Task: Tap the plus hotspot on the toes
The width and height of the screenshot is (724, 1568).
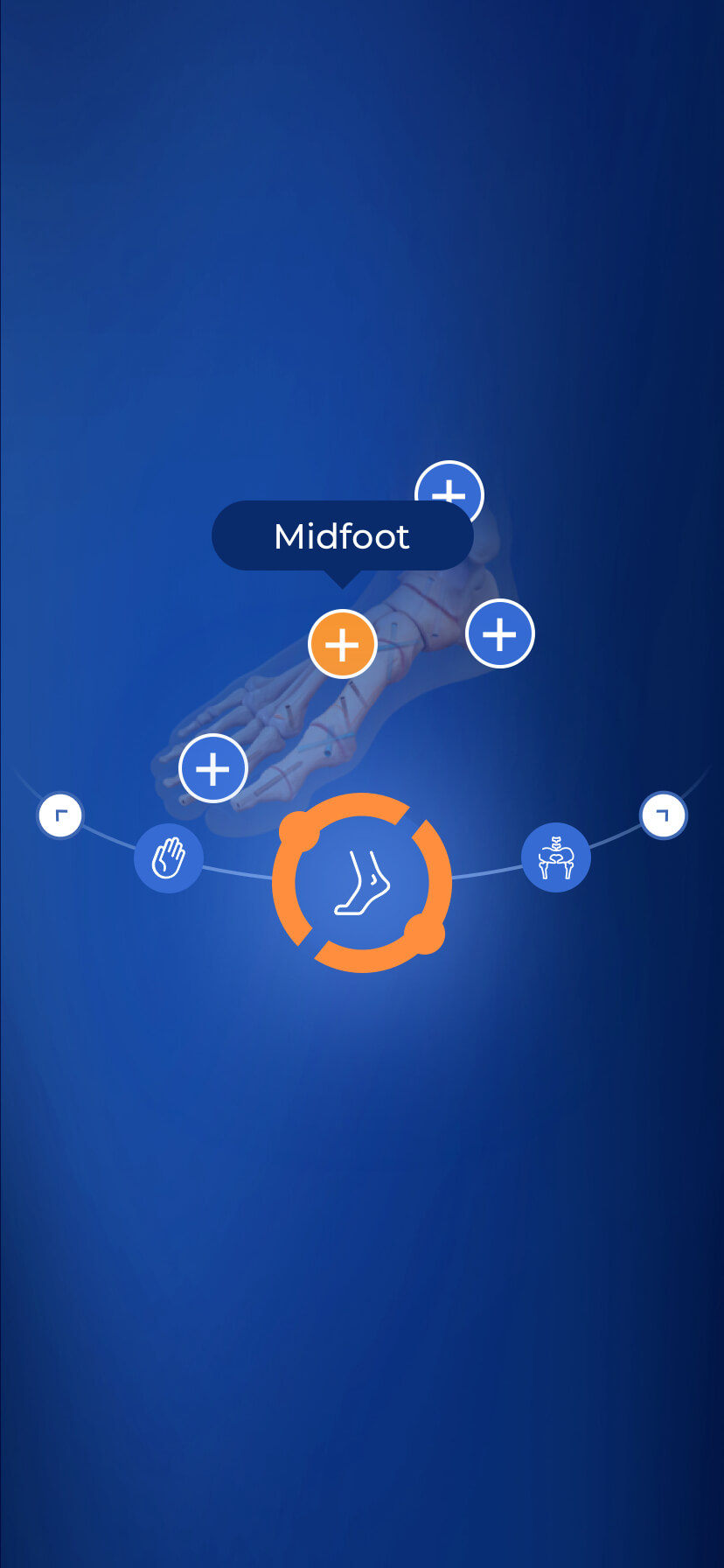Action: point(213,769)
